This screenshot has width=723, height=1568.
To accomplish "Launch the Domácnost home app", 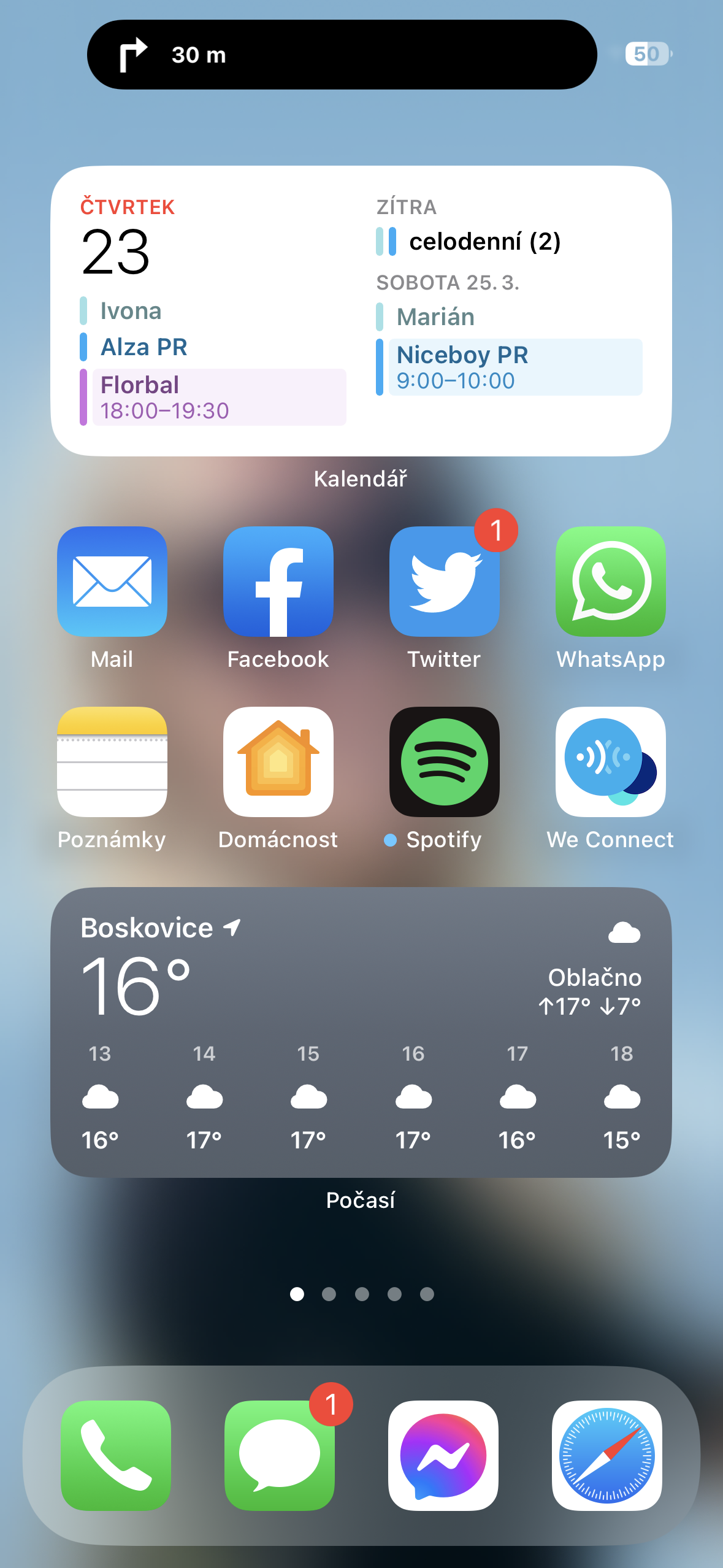I will click(278, 763).
